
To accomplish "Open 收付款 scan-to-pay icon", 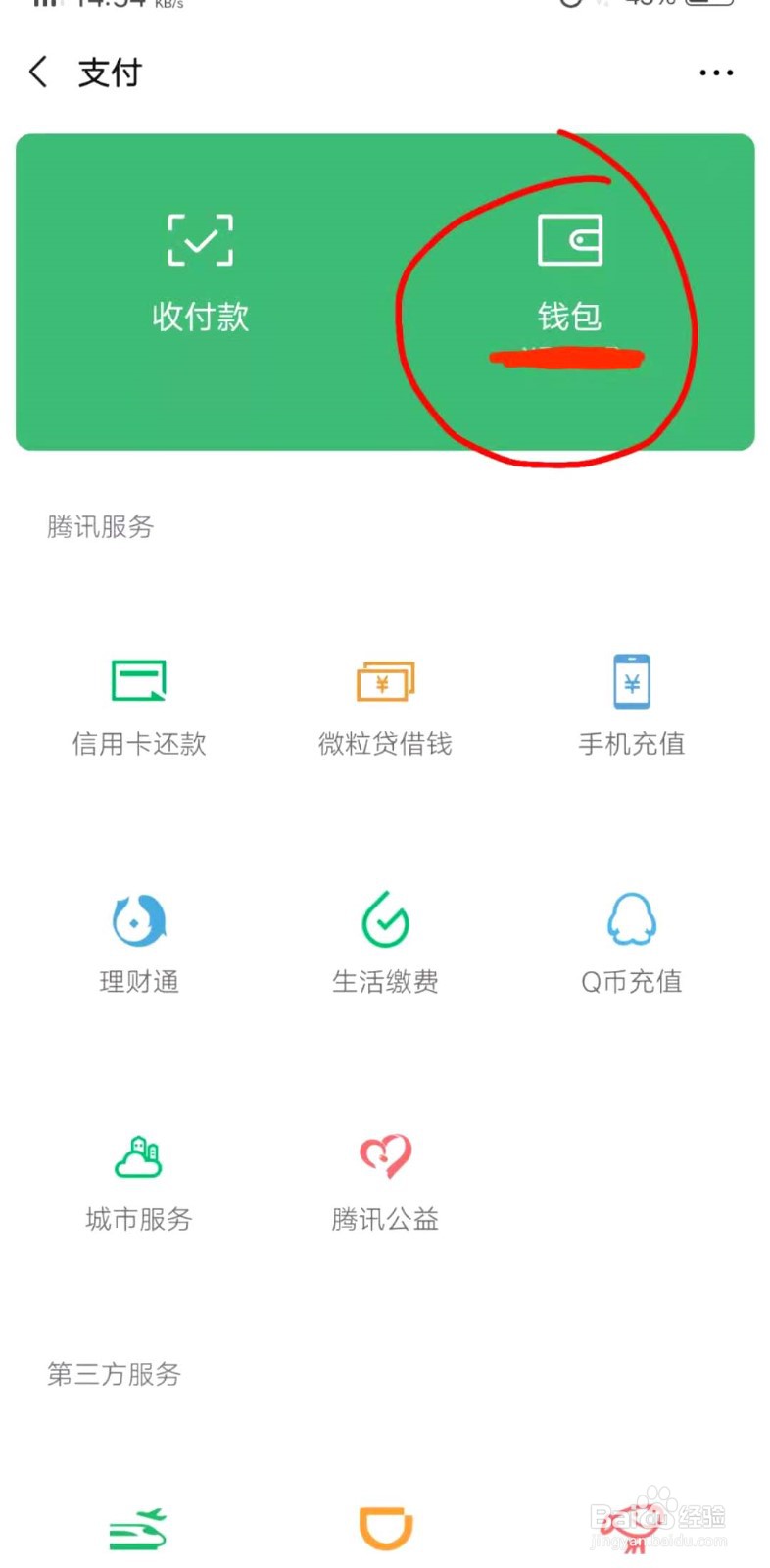I will click(201, 239).
